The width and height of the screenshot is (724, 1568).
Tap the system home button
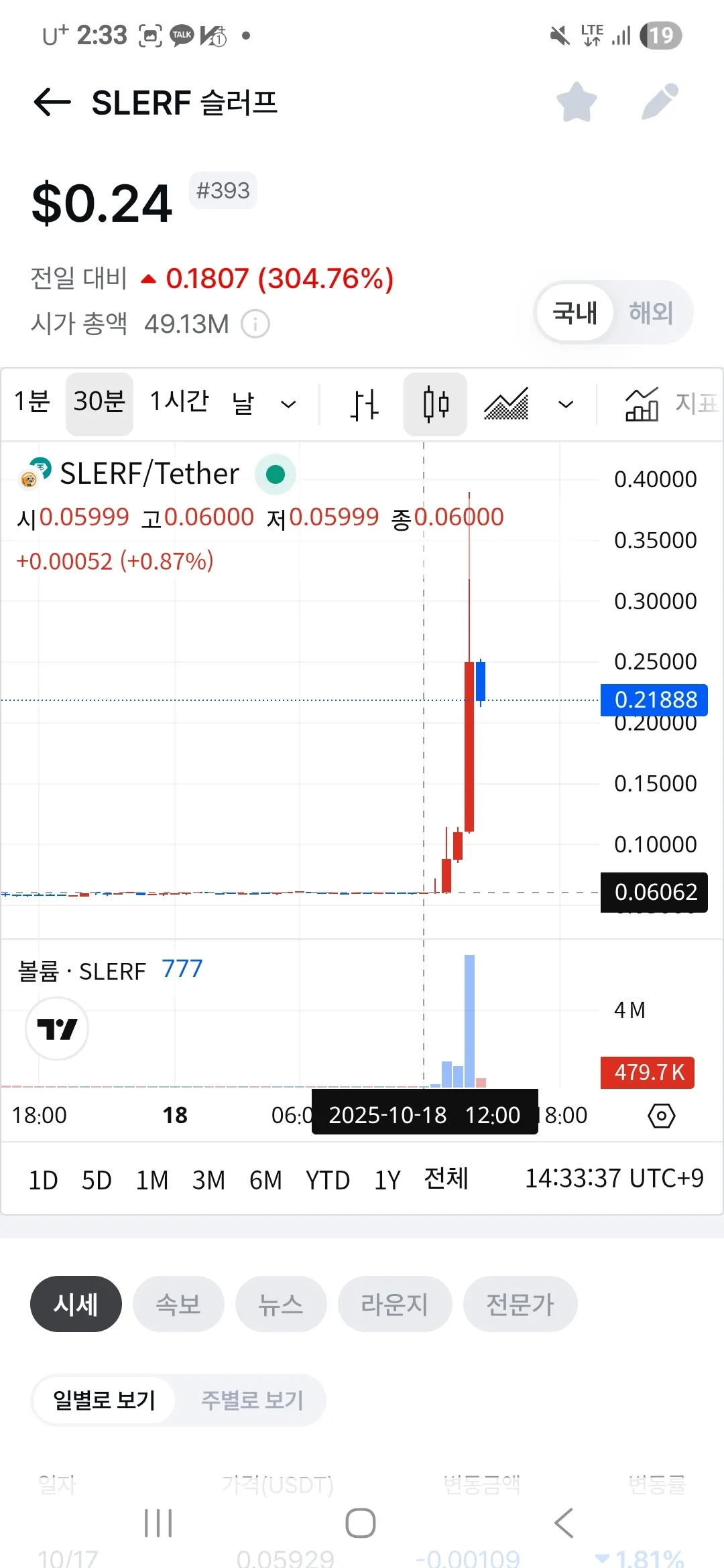(x=361, y=1523)
